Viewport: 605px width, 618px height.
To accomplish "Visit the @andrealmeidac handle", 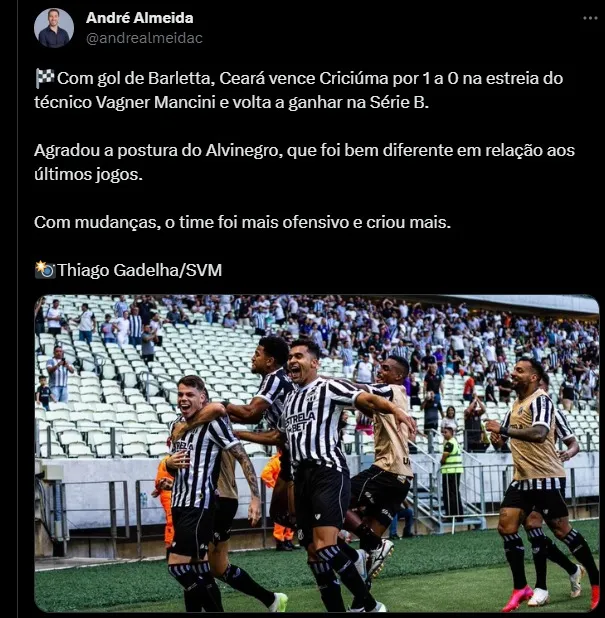I will coord(144,38).
